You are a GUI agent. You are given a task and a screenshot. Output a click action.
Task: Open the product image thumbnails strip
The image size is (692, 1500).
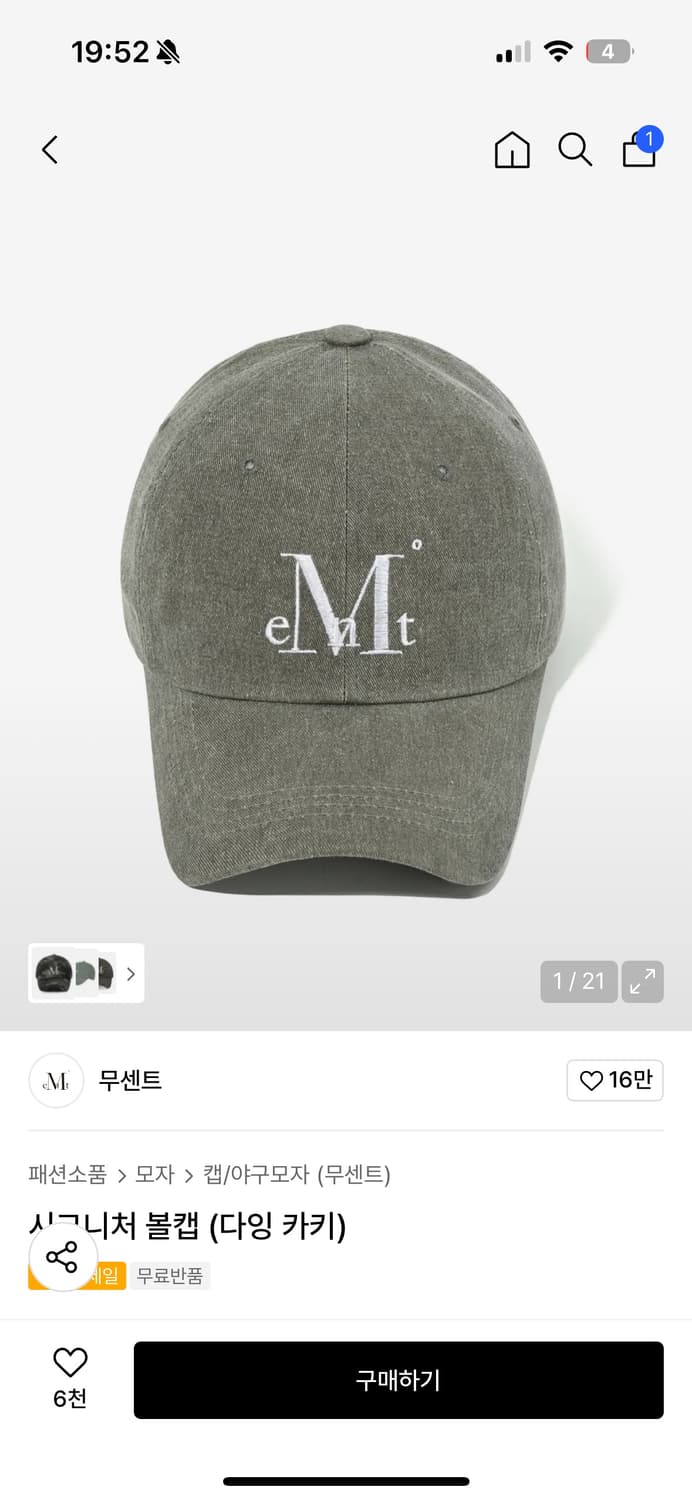[86, 973]
